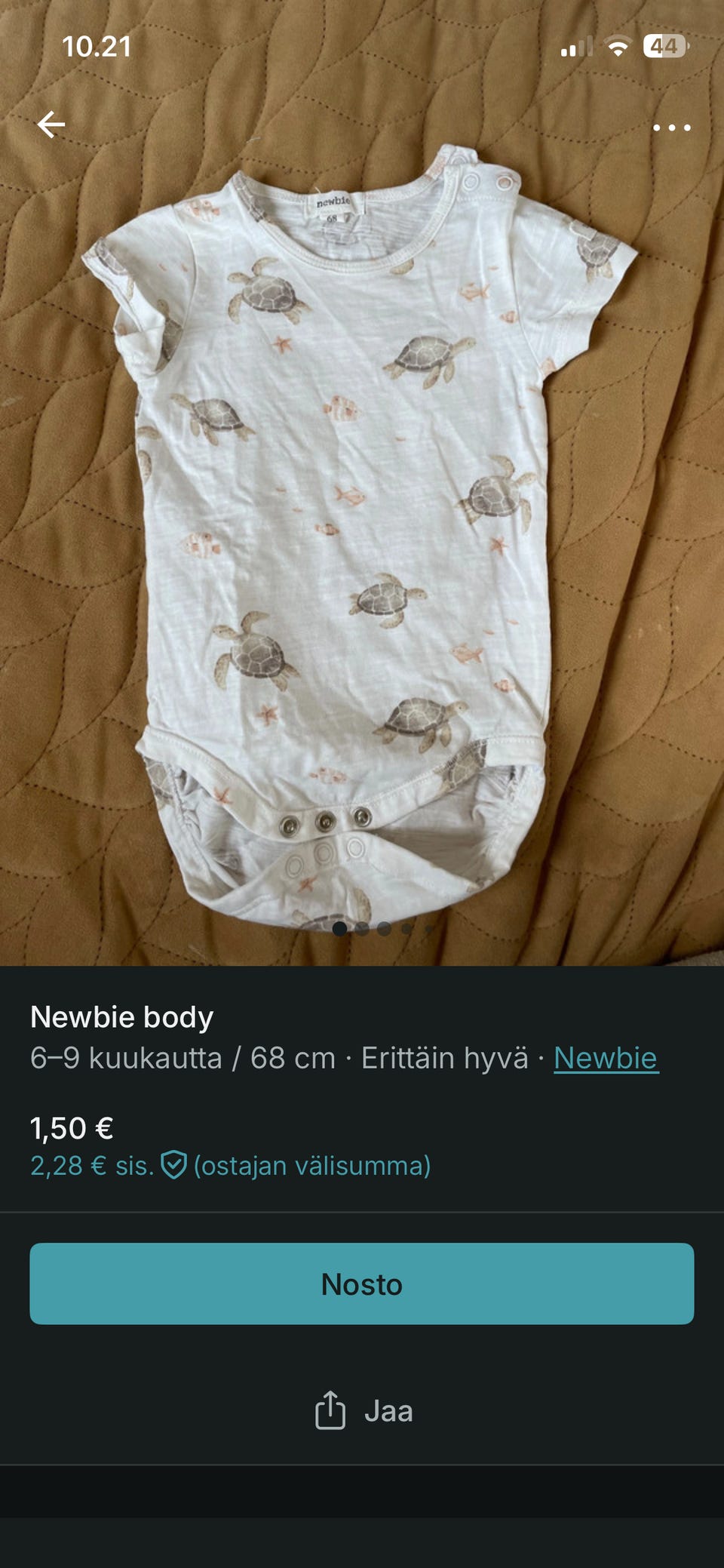Open the three-dot overflow menu
The height and width of the screenshot is (1568, 724).
672,128
